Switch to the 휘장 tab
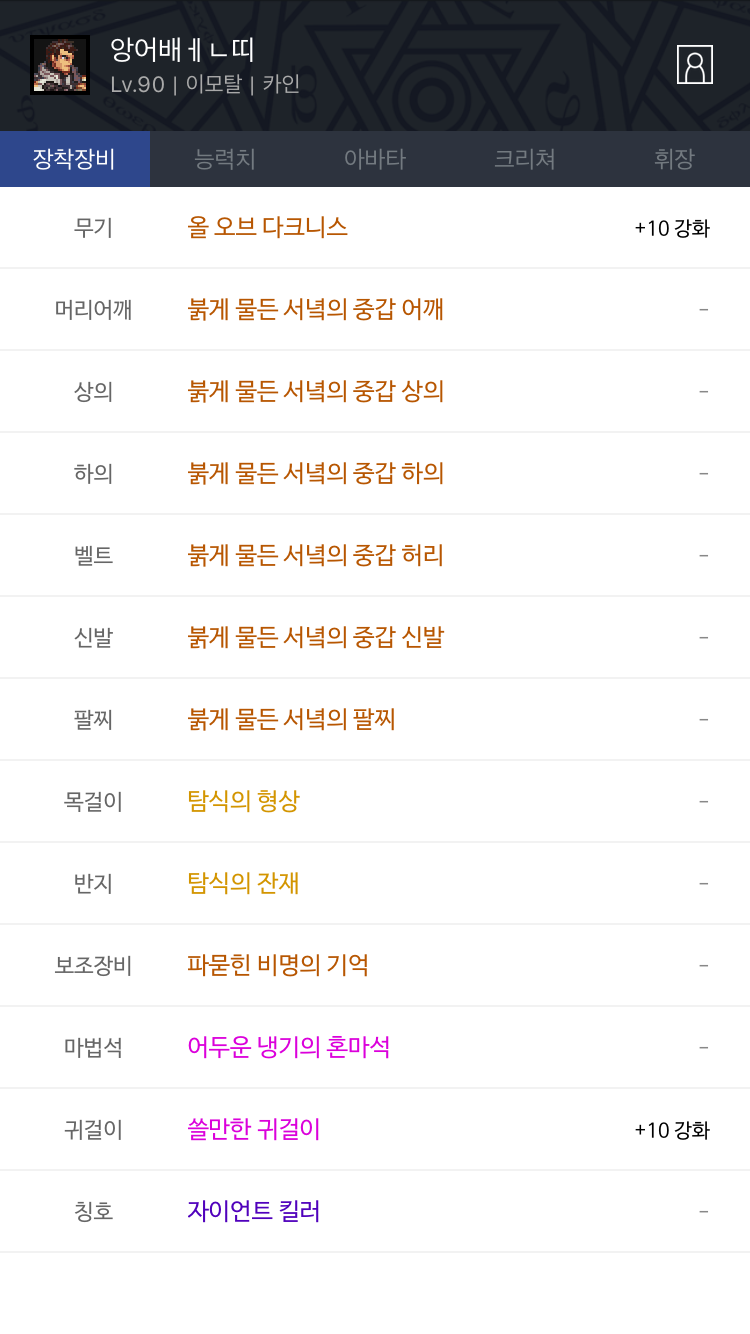750x1334 pixels. (x=675, y=159)
